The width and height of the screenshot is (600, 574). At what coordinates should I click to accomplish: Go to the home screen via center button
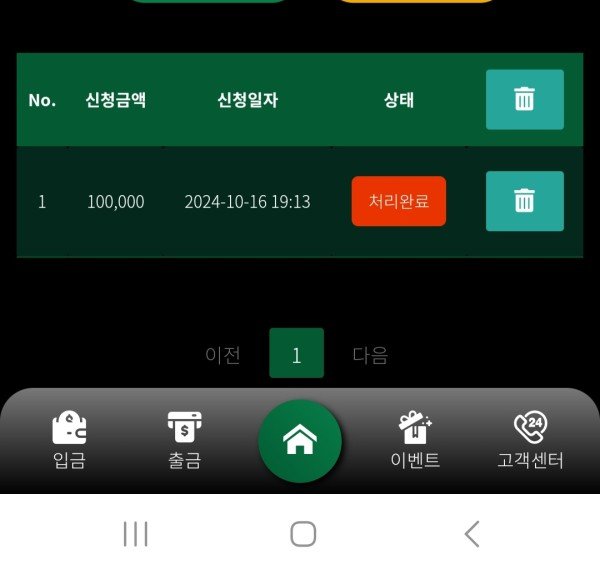click(299, 440)
